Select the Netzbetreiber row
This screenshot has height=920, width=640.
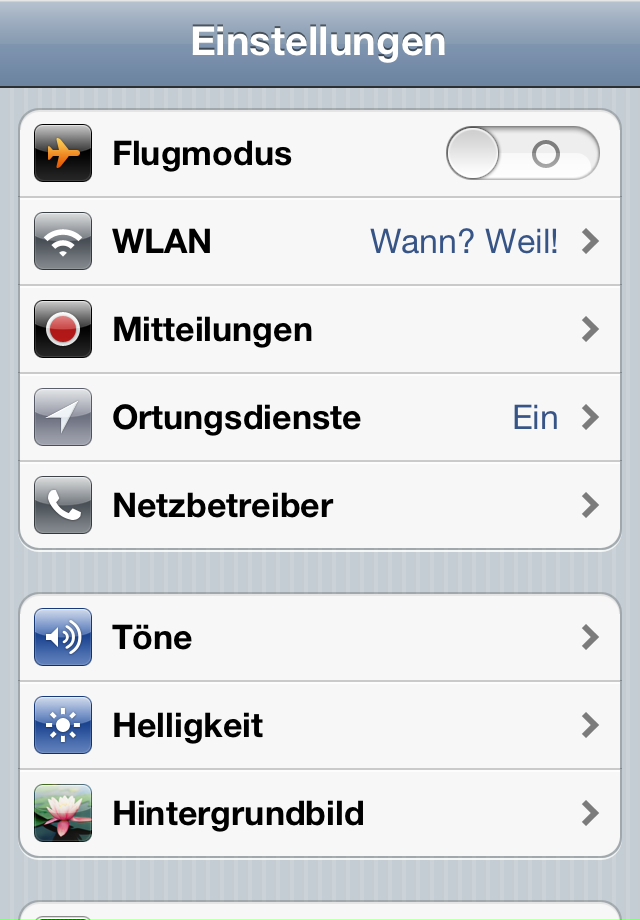click(x=320, y=506)
